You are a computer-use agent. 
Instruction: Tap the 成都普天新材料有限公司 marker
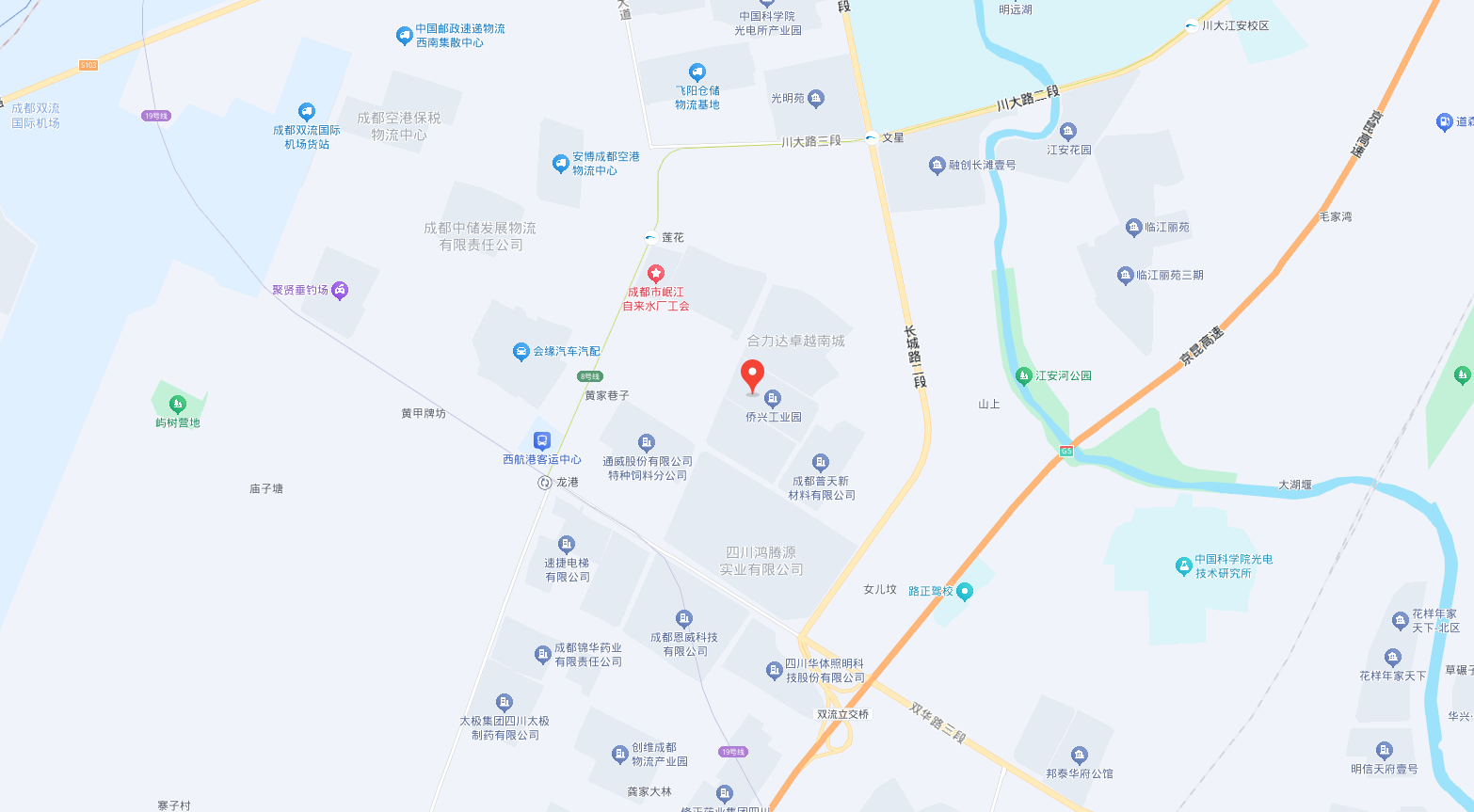point(821,462)
